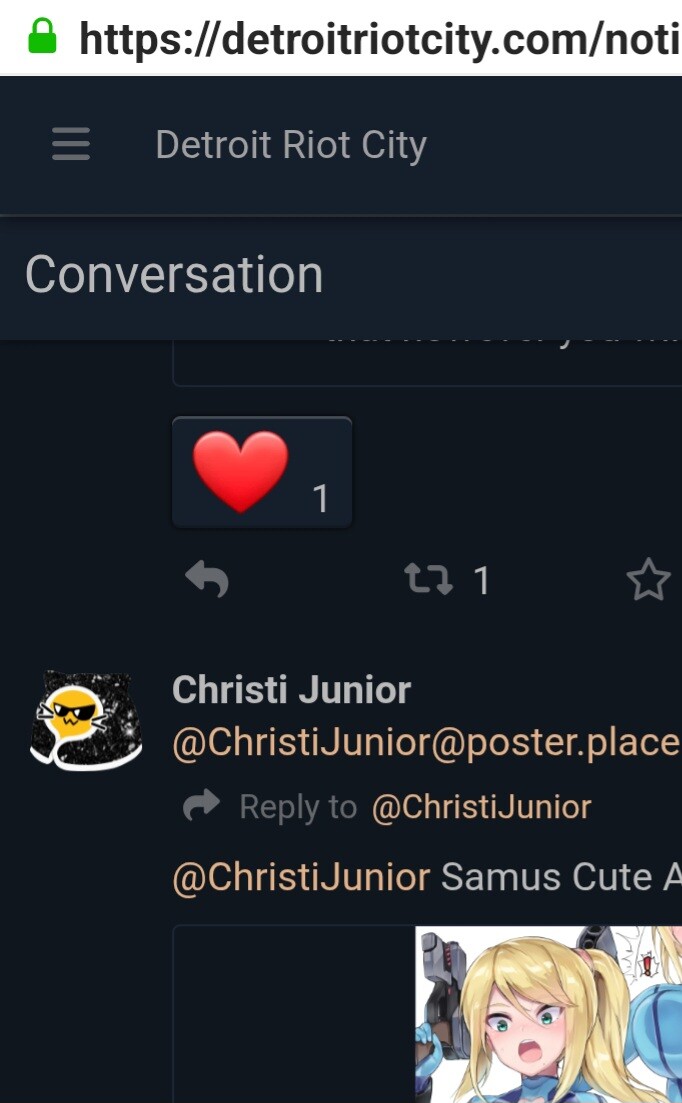Favorite the post with the star icon
This screenshot has width=682, height=1103.
(648, 580)
